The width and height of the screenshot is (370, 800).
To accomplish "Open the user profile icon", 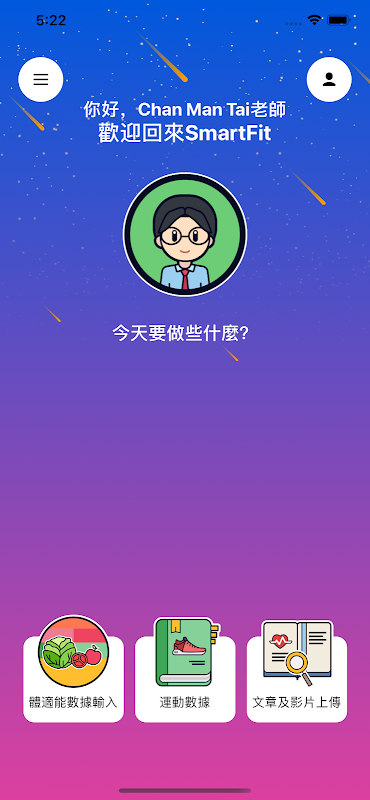I will [x=329, y=80].
